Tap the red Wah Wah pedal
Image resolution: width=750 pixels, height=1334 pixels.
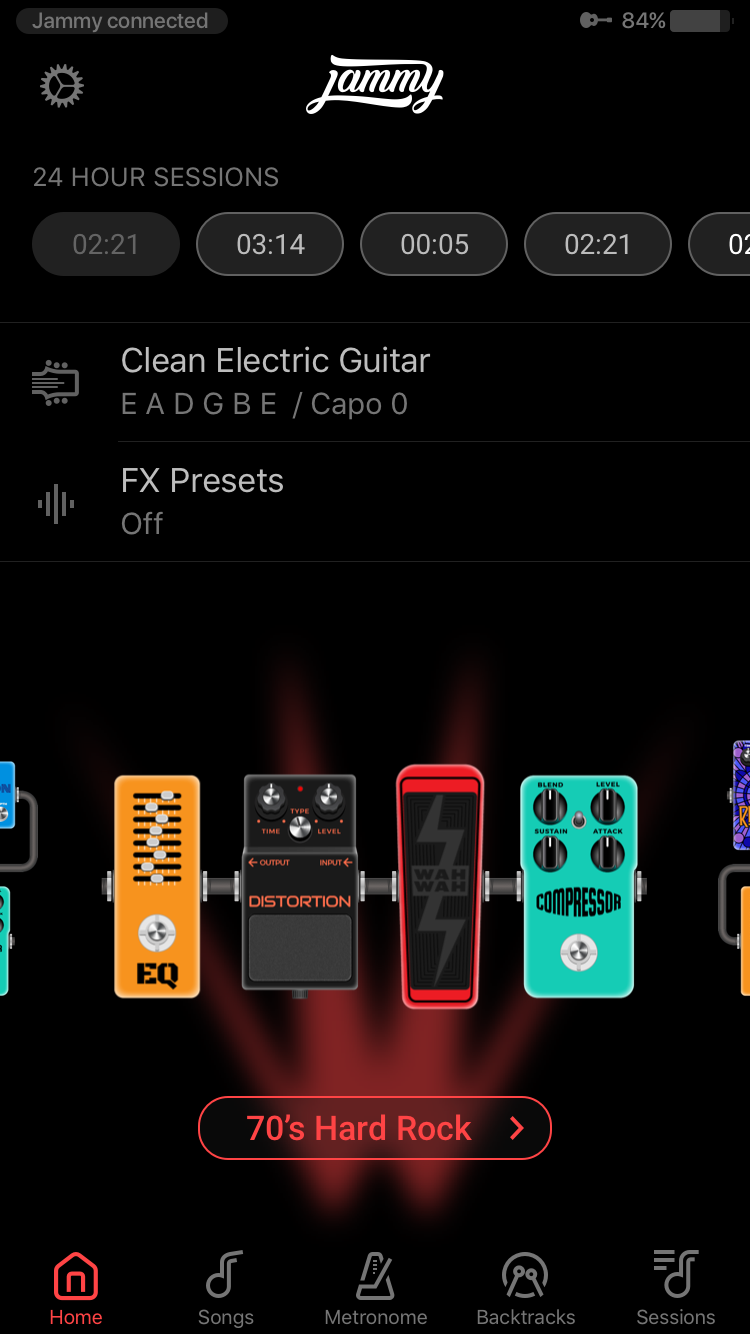(440, 886)
